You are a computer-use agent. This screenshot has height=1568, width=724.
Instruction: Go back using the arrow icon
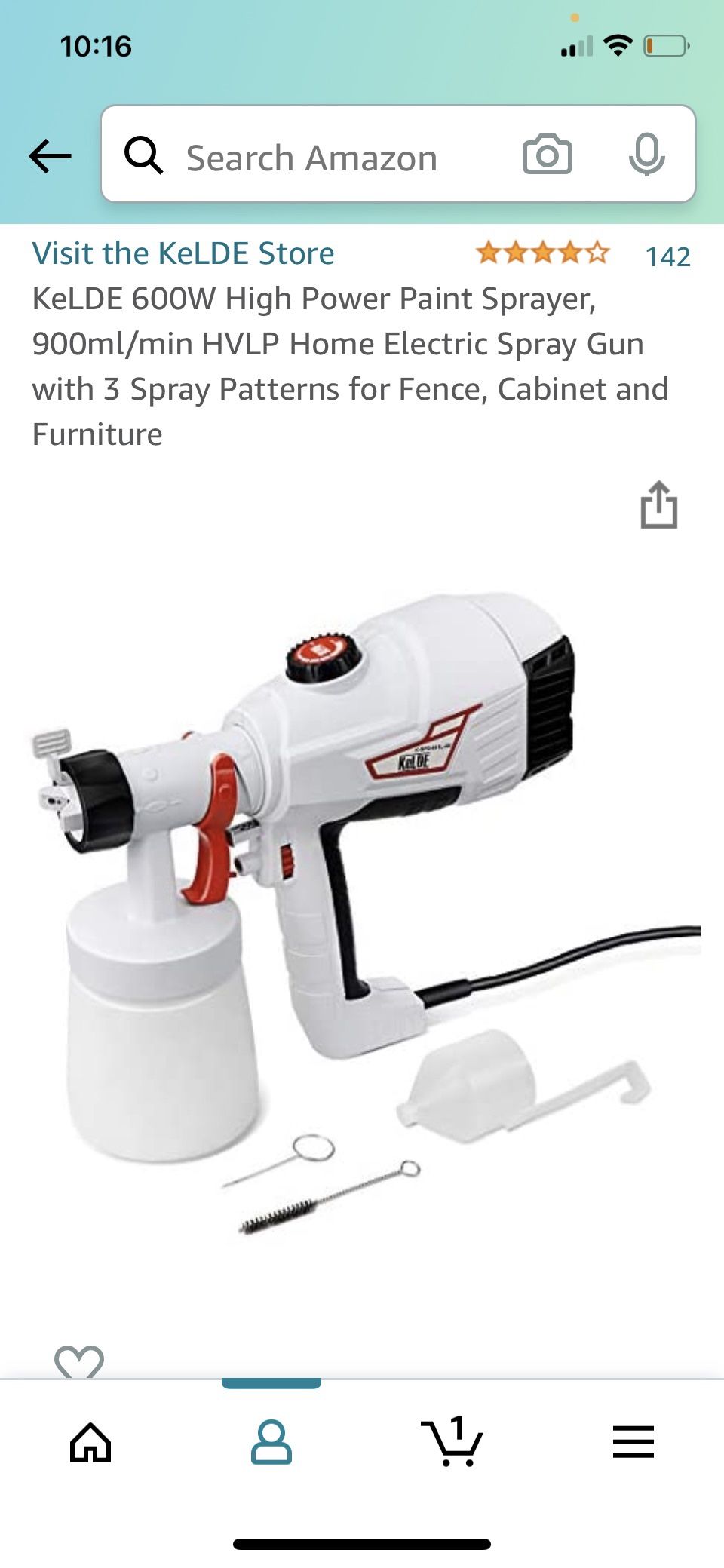pos(50,156)
